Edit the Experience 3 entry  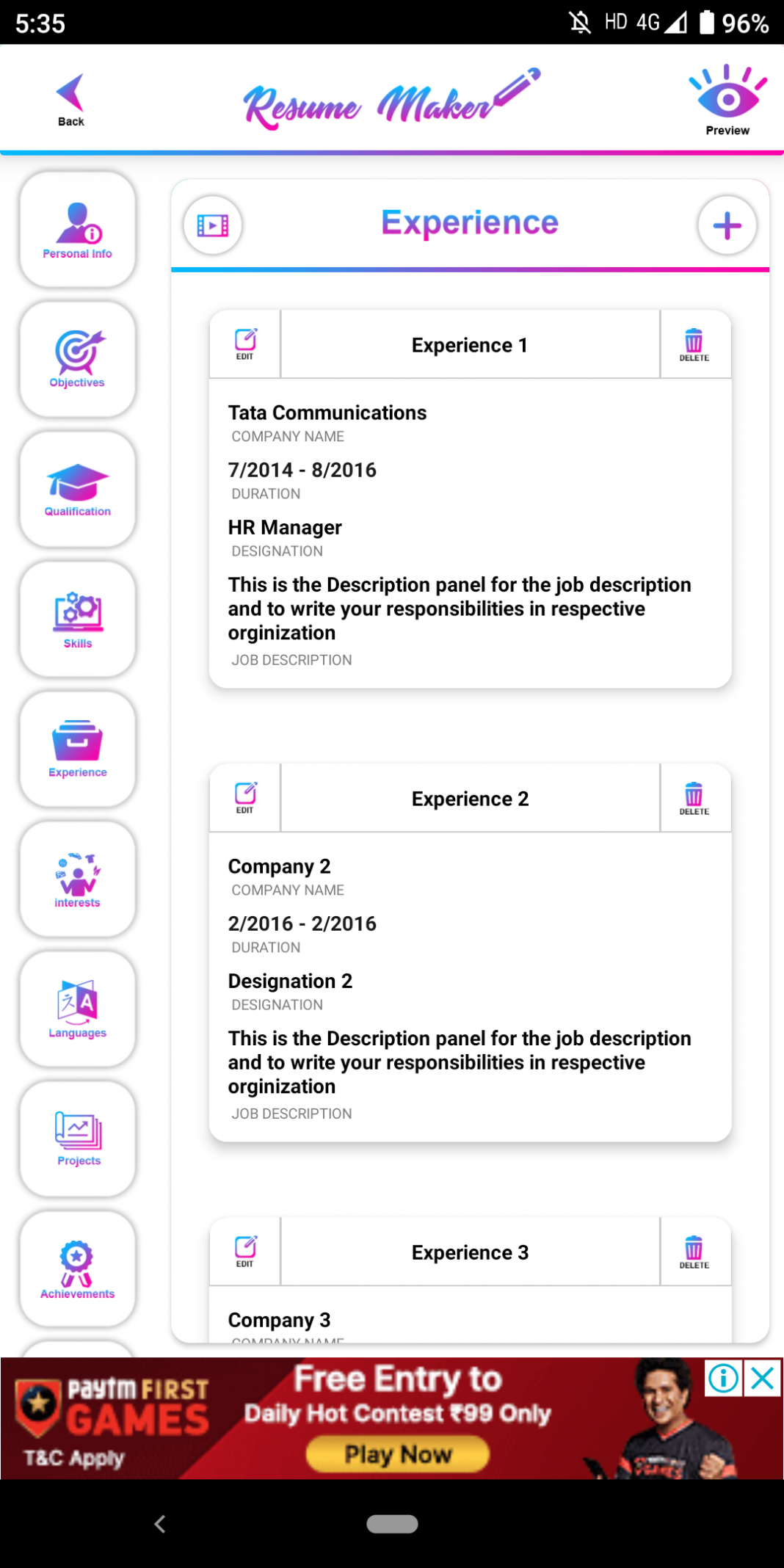245,1251
